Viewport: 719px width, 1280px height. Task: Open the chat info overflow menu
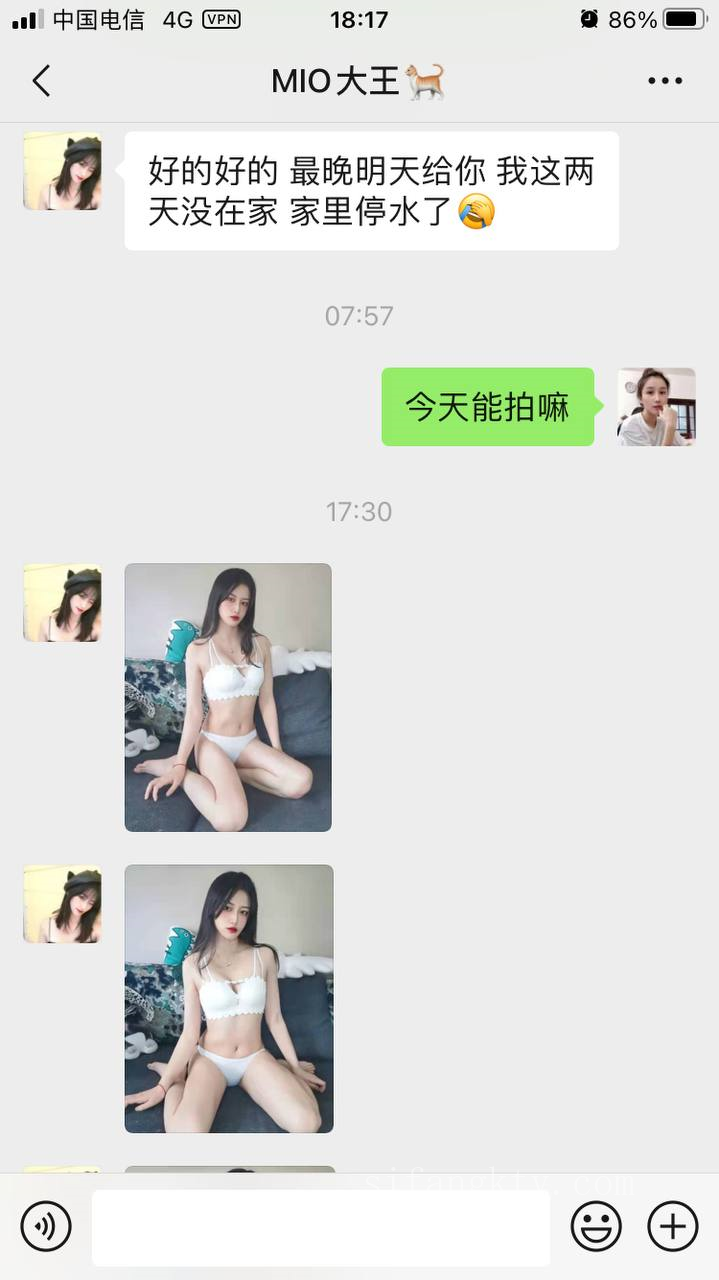[x=664, y=81]
